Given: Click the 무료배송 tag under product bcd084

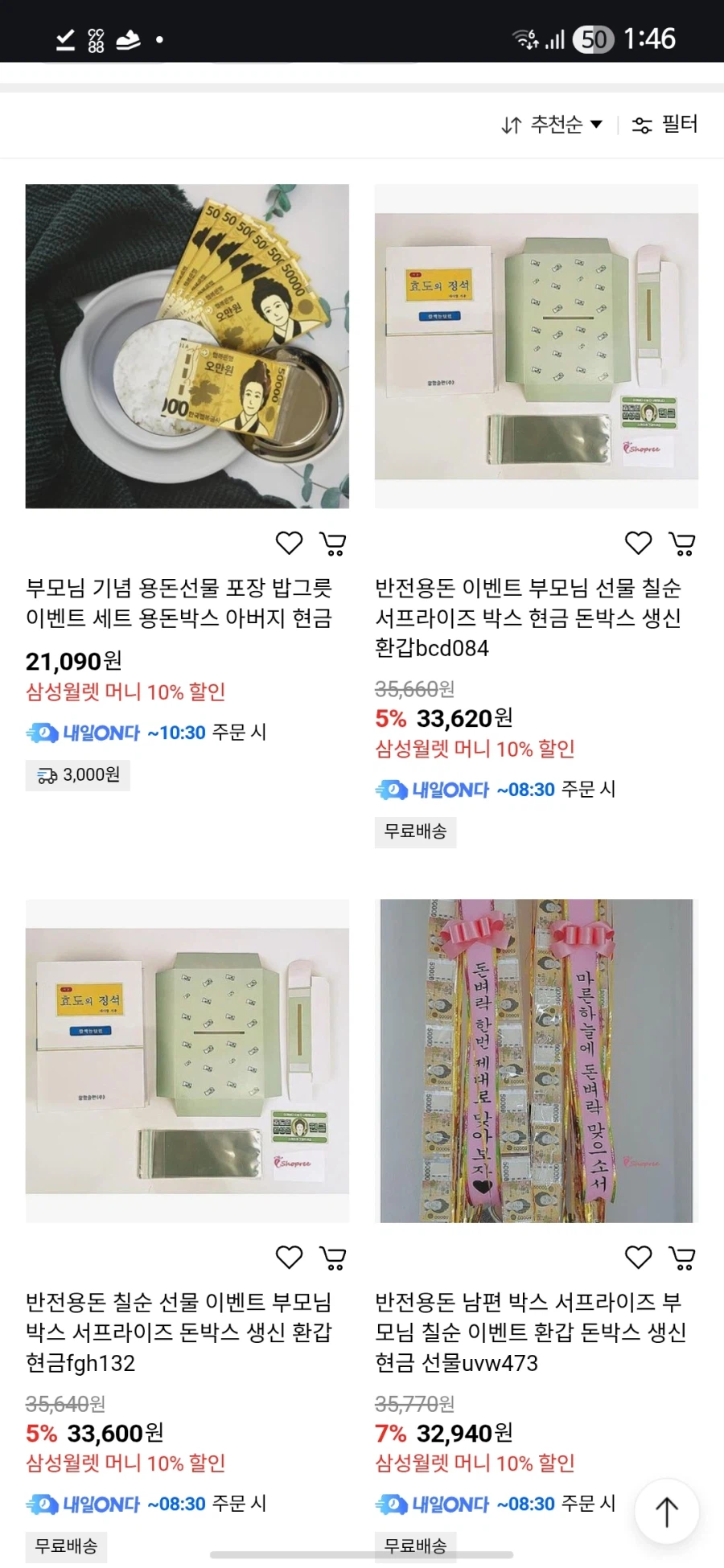Looking at the screenshot, I should point(415,833).
